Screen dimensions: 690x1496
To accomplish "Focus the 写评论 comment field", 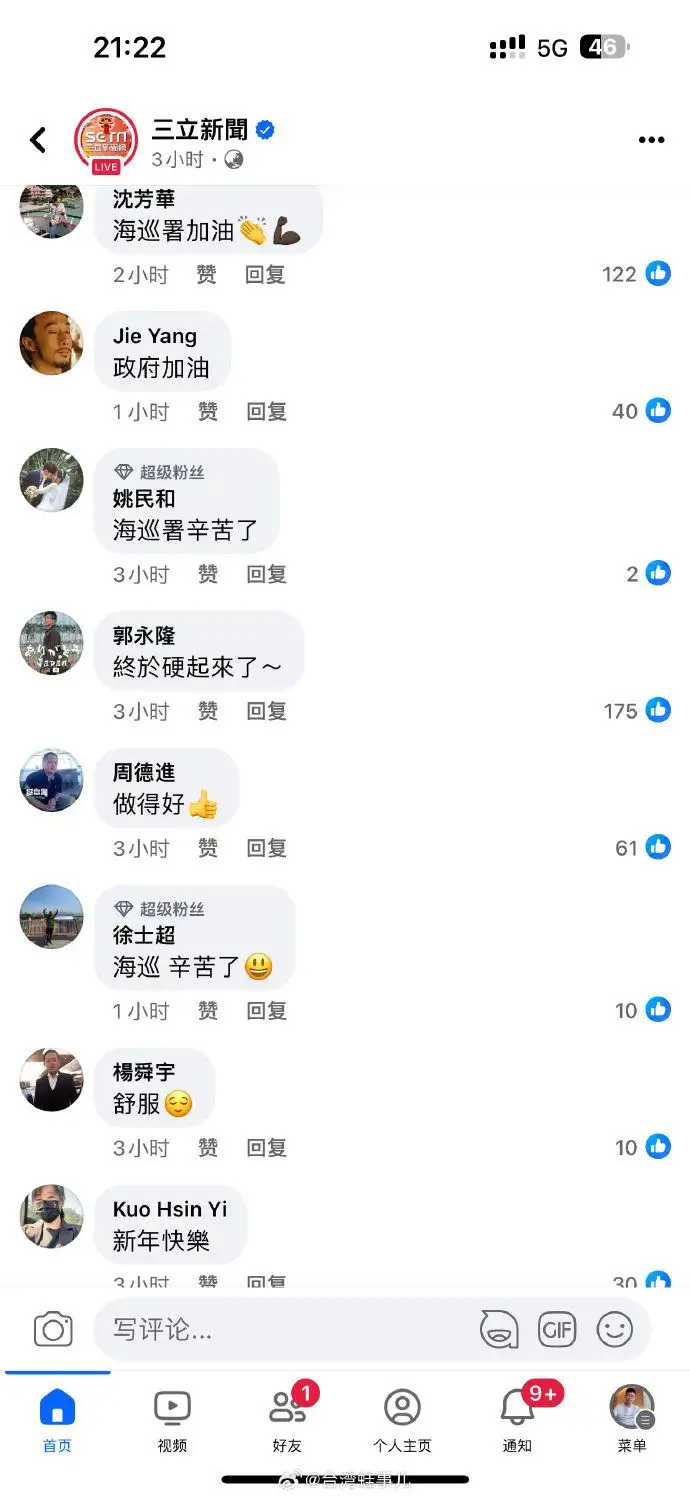I will [x=280, y=1330].
